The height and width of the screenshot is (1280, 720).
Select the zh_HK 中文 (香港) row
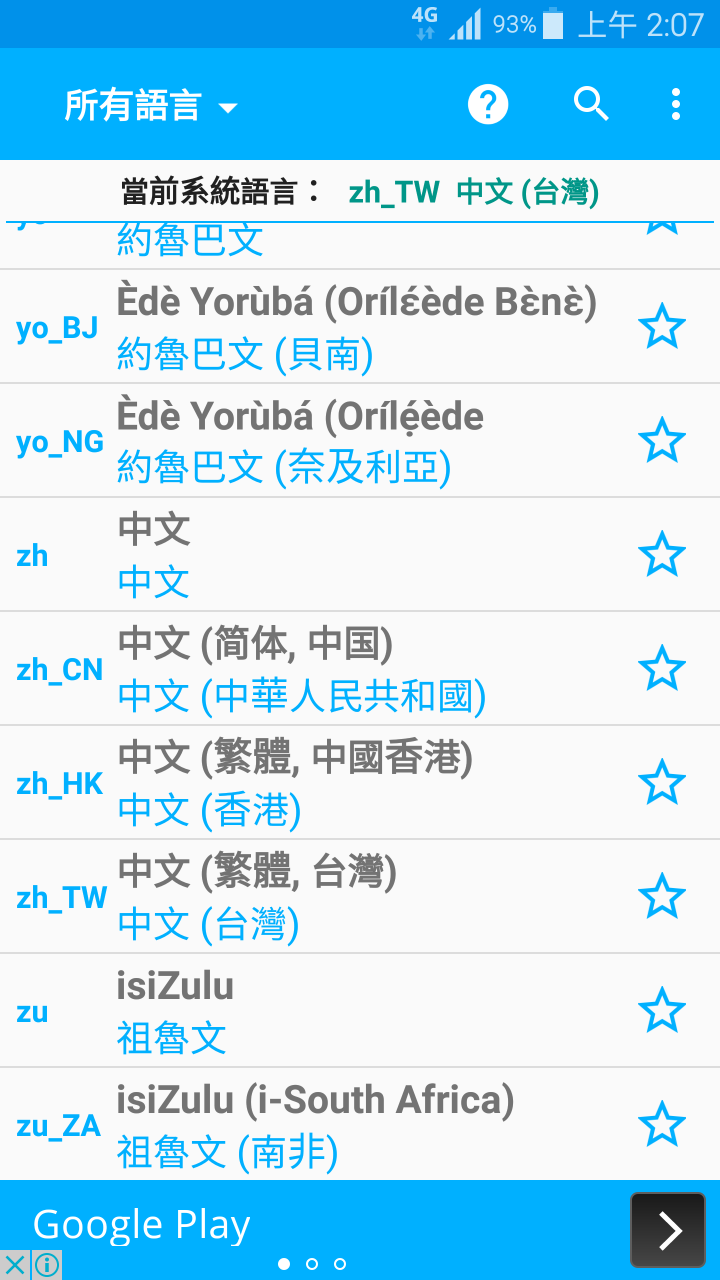tap(360, 783)
